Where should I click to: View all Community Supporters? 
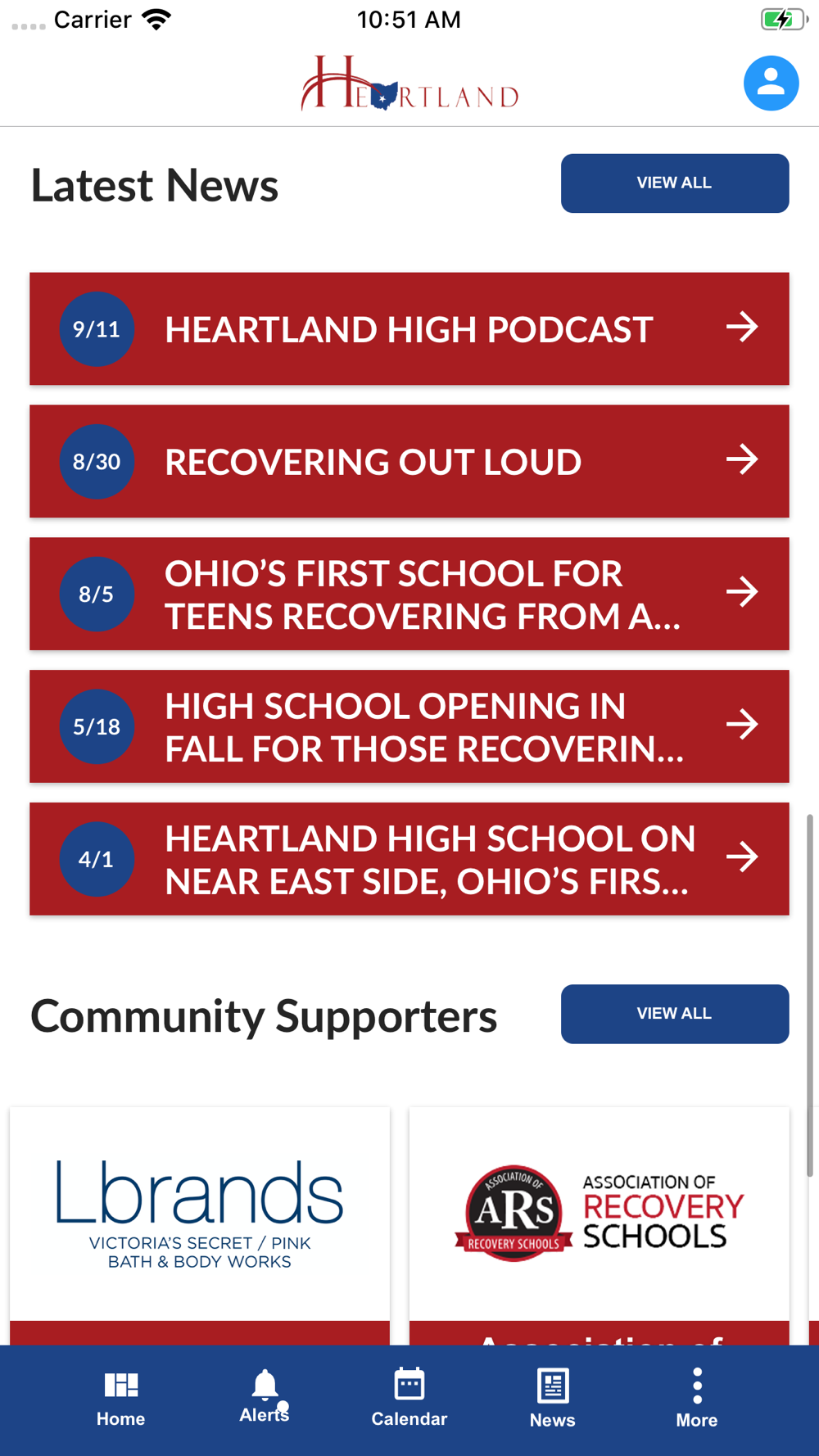pos(675,1015)
